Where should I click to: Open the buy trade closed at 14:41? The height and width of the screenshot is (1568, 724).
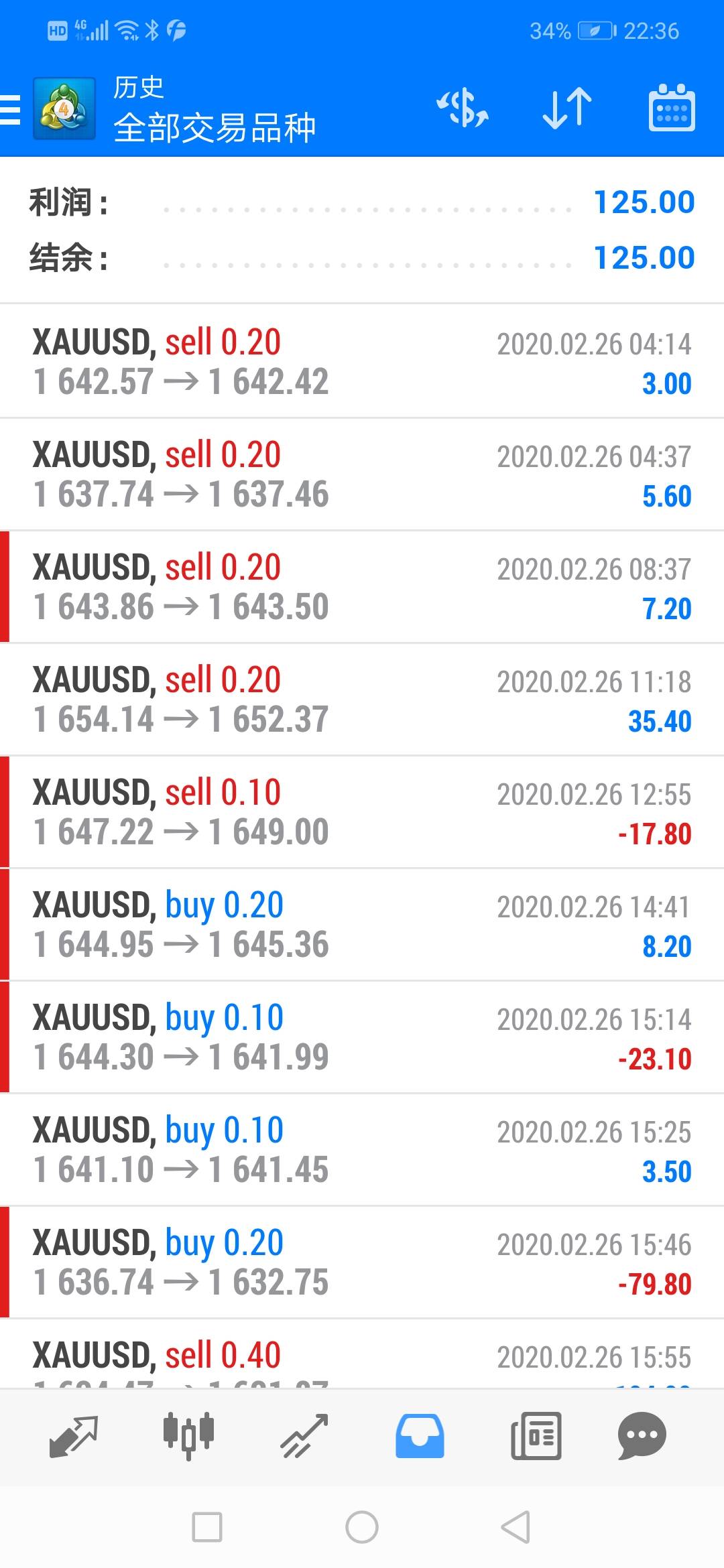[x=362, y=925]
